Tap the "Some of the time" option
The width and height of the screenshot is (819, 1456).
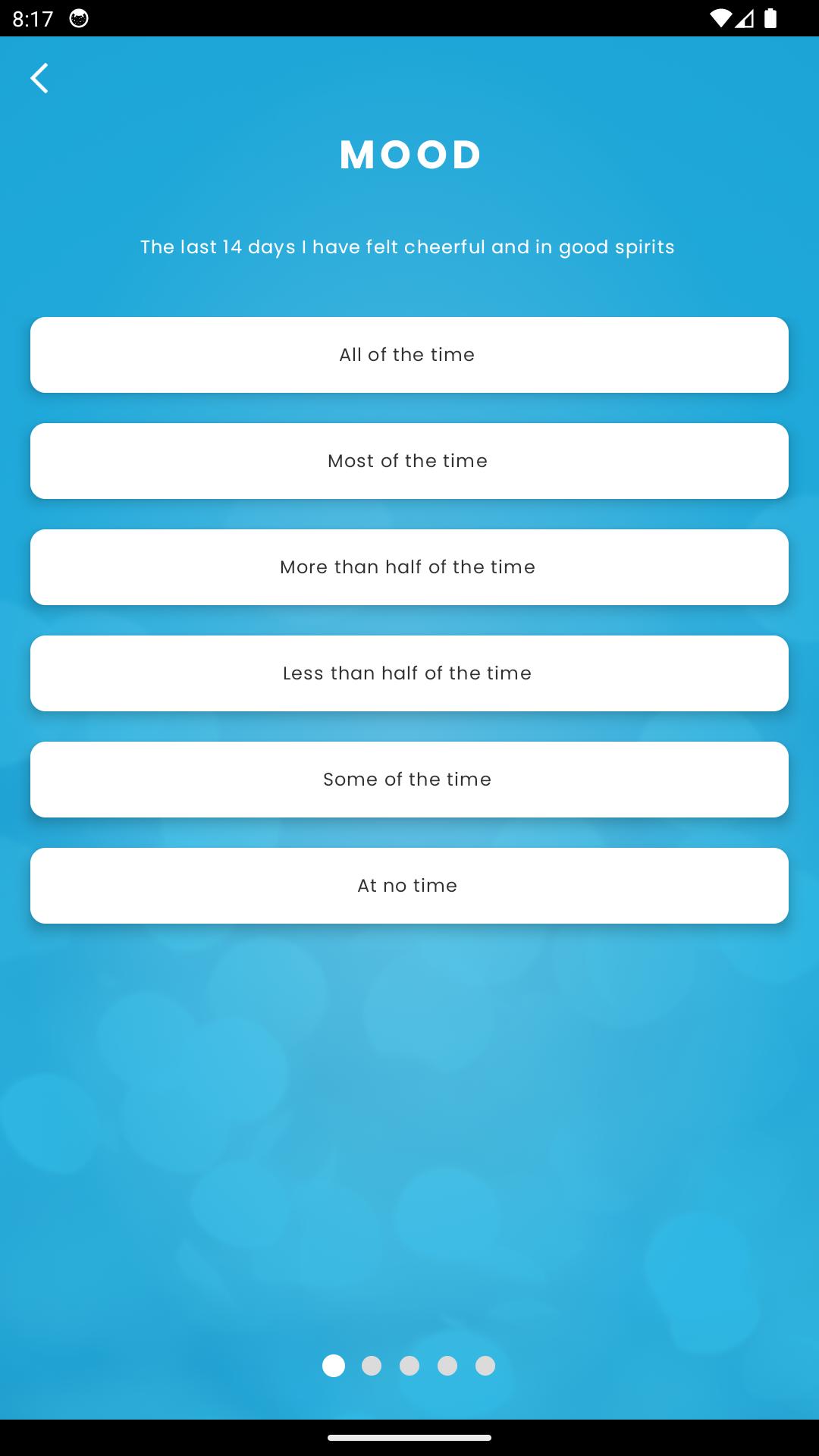(409, 780)
